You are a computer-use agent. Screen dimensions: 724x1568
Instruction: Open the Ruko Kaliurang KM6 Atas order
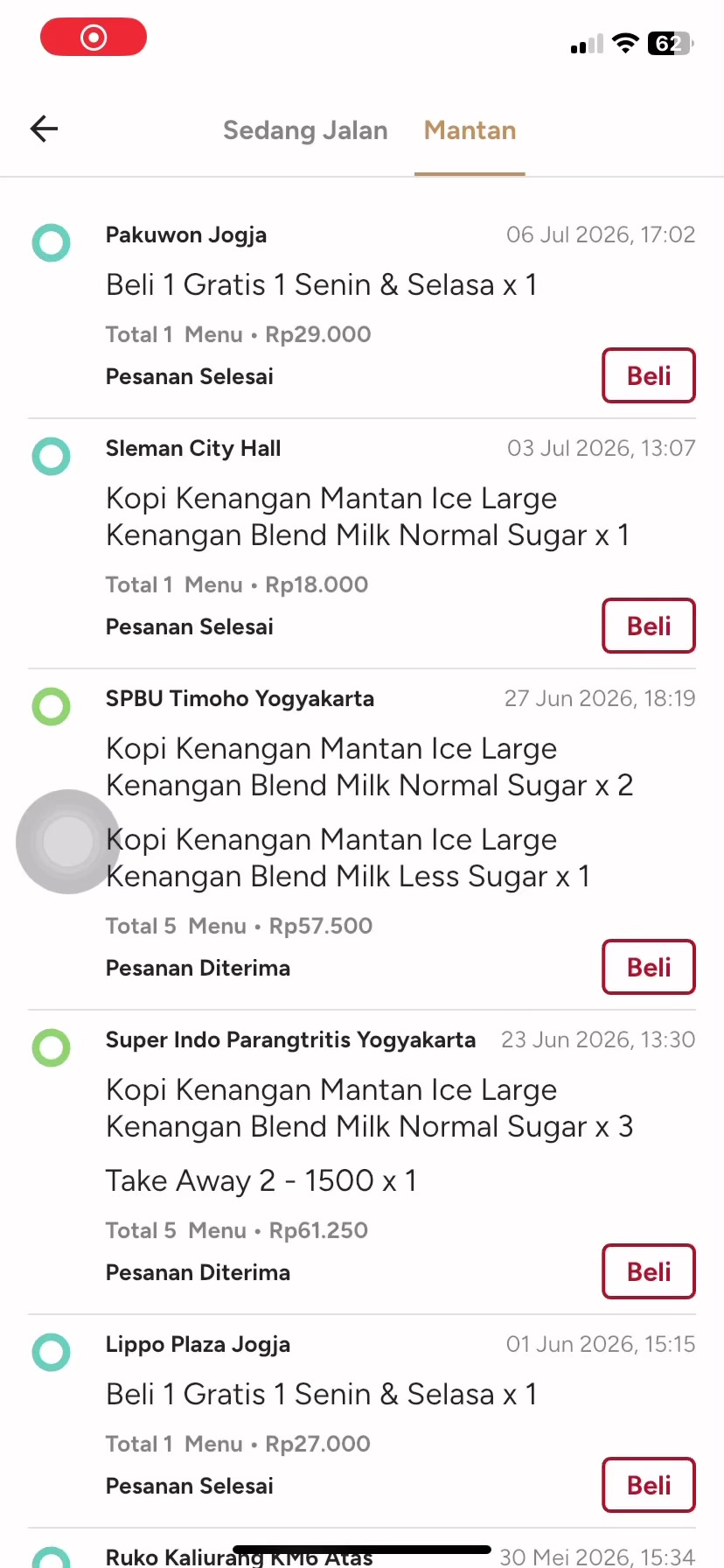[x=362, y=1550]
